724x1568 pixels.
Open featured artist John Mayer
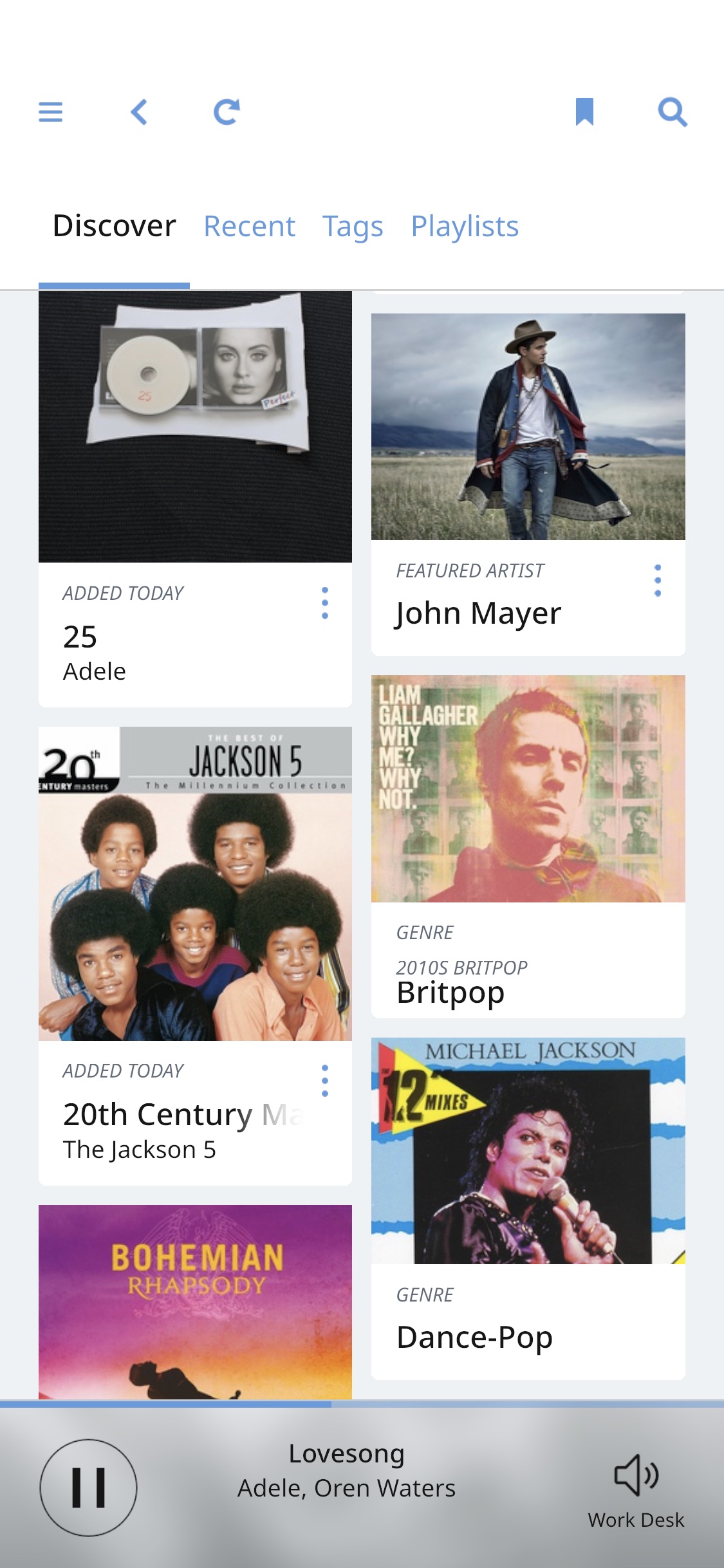[x=528, y=427]
